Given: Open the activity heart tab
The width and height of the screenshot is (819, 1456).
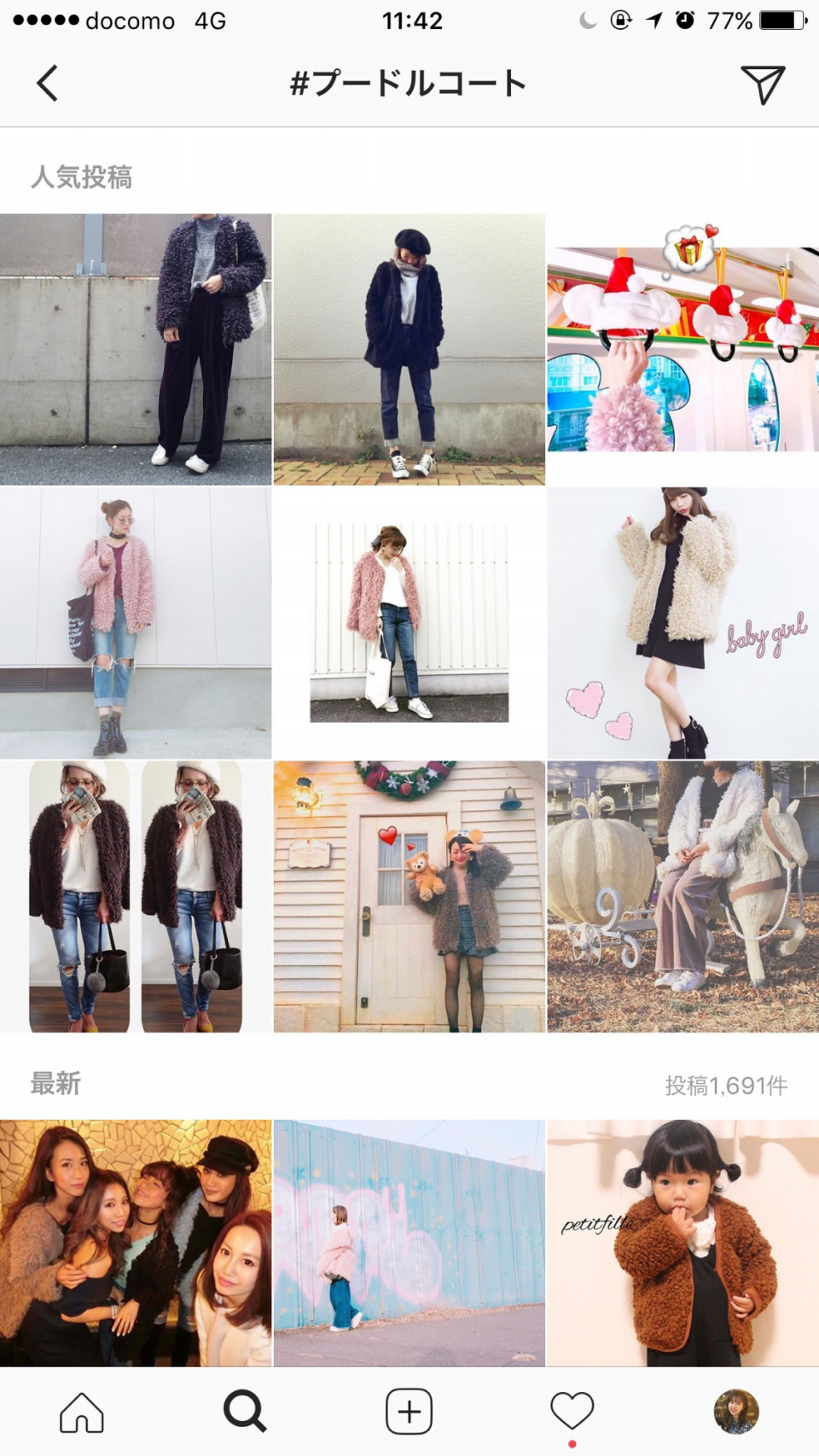Looking at the screenshot, I should coord(572,1412).
